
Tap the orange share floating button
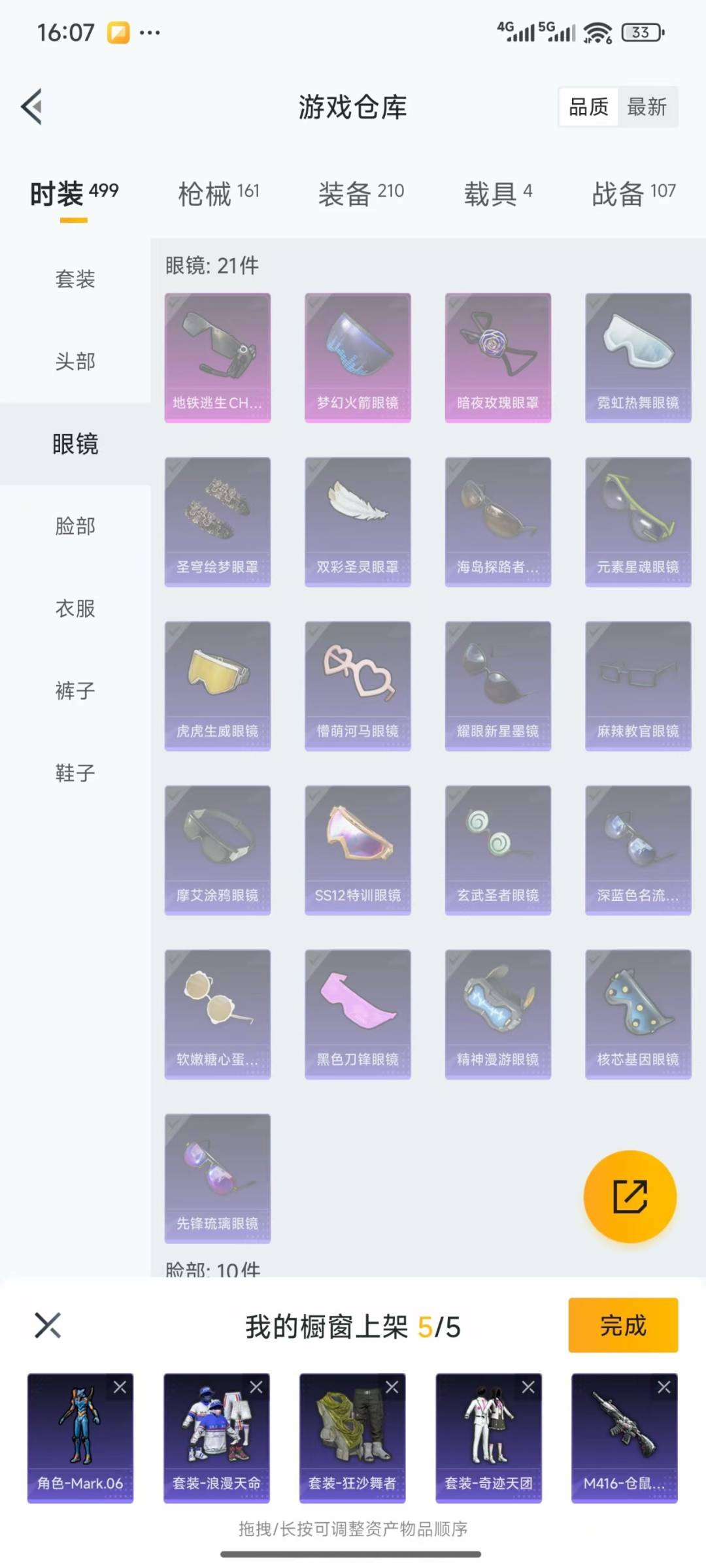click(630, 1196)
